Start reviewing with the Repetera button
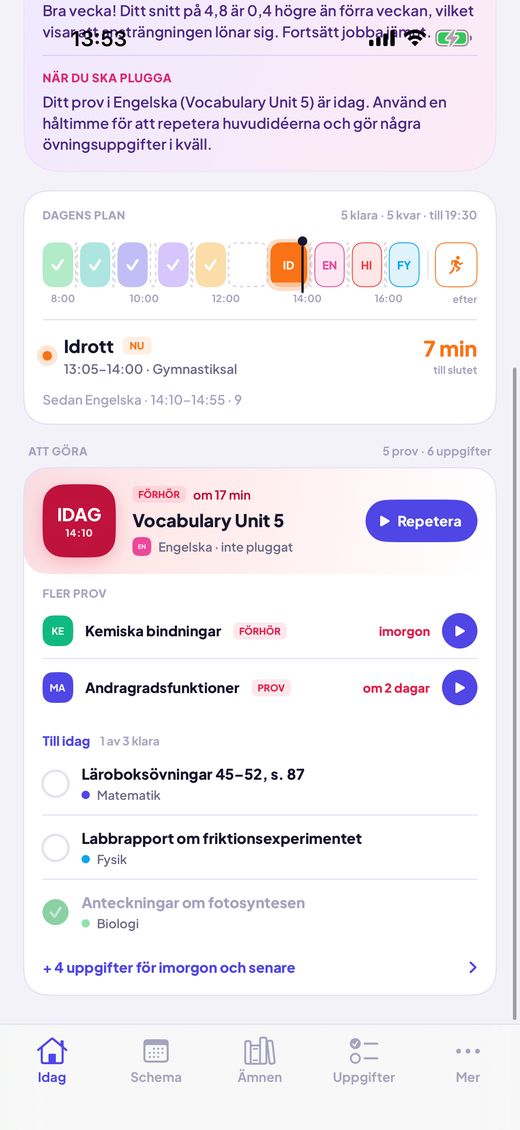 421,521
